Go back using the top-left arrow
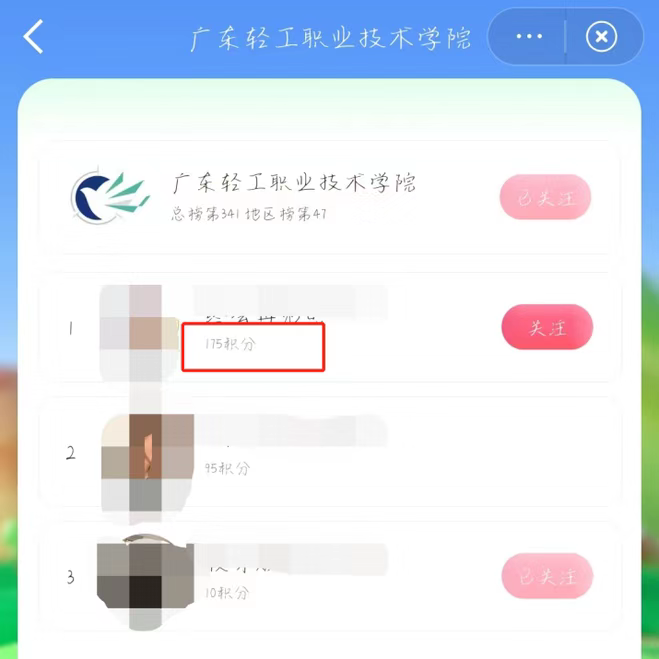 (x=34, y=37)
